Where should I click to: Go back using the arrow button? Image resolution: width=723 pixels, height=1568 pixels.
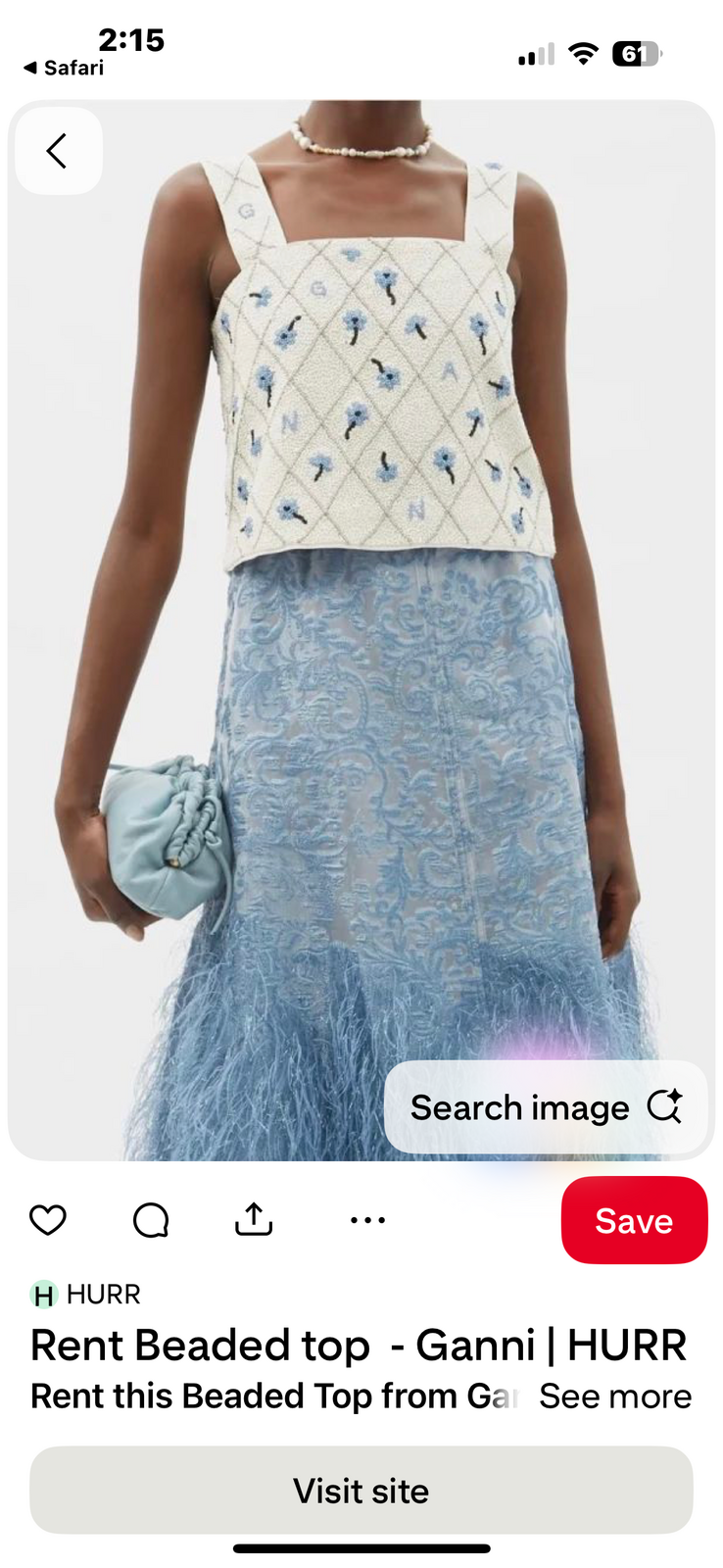(57, 151)
